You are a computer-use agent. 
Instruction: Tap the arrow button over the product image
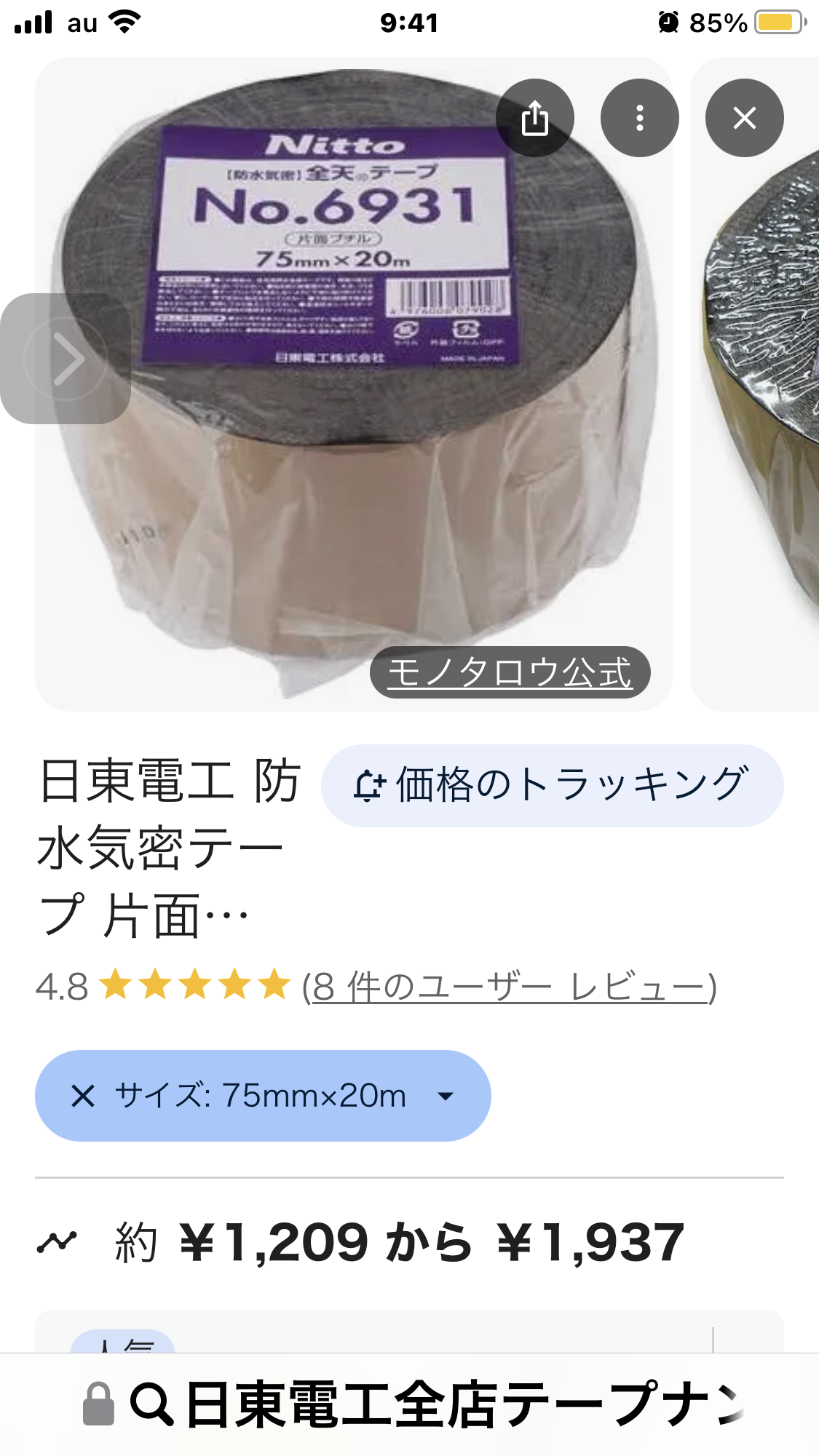click(x=66, y=359)
